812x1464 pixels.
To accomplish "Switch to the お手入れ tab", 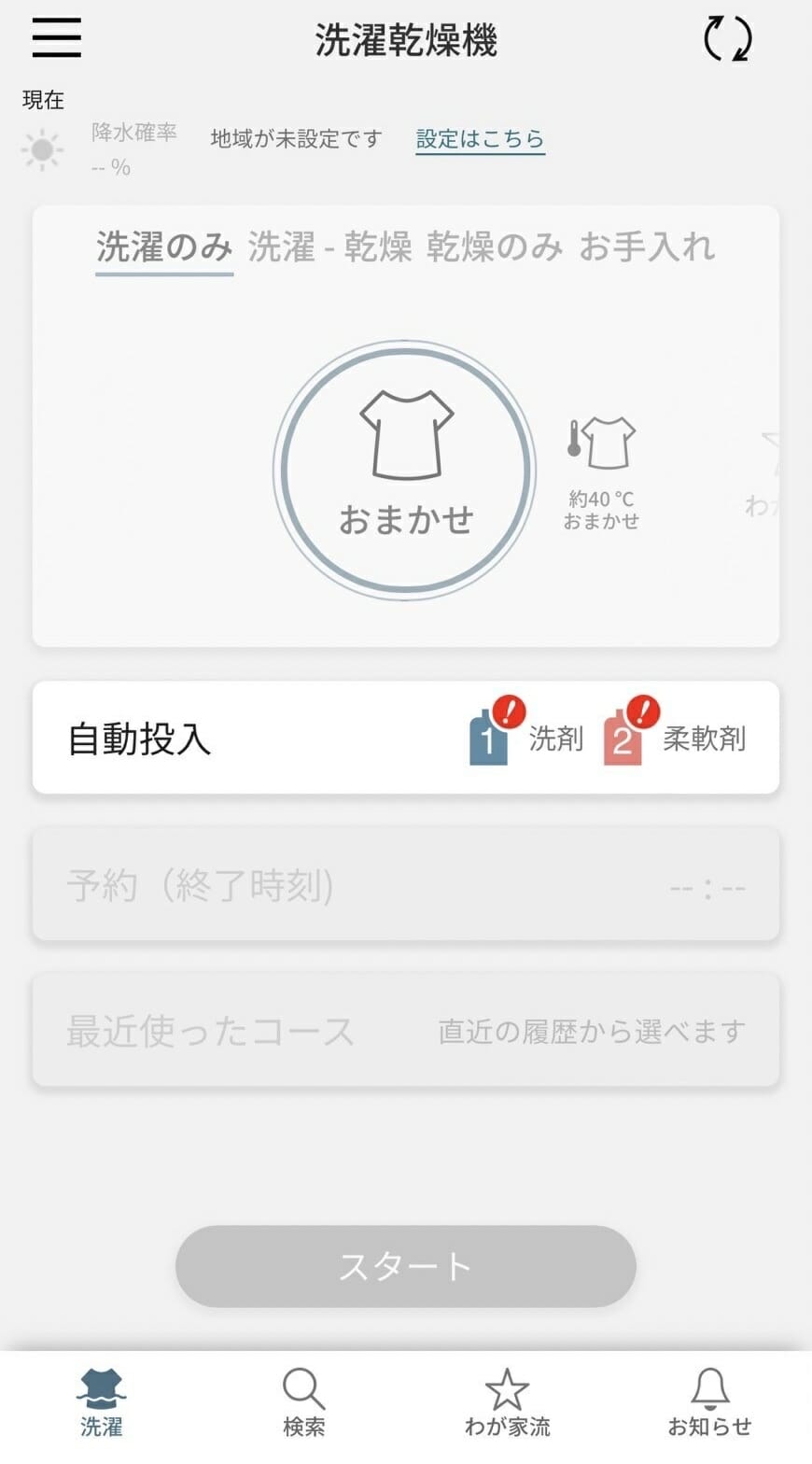I will point(647,247).
